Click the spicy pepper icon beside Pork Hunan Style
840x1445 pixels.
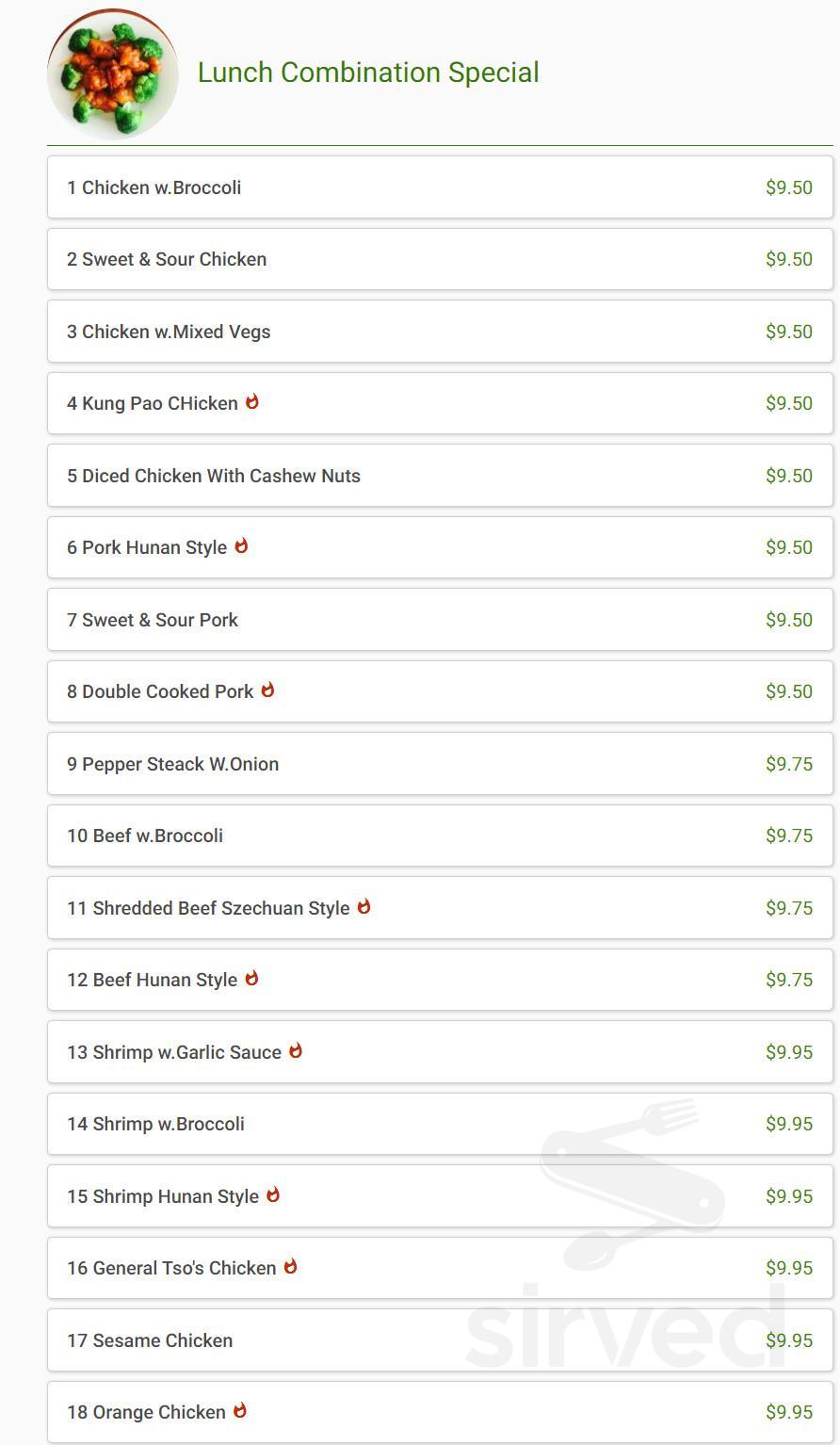click(x=242, y=546)
